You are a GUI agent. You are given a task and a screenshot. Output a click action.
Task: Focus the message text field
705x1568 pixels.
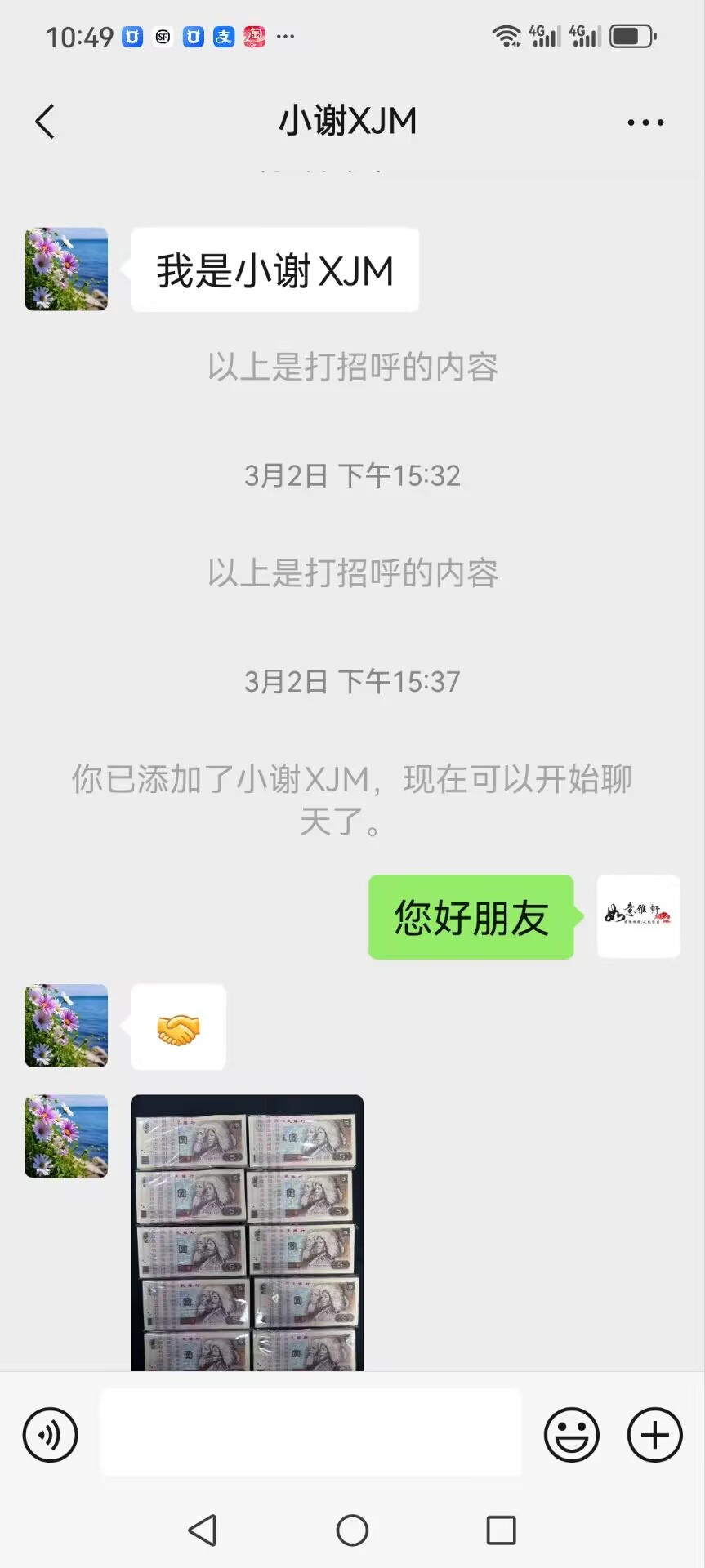(x=310, y=1432)
